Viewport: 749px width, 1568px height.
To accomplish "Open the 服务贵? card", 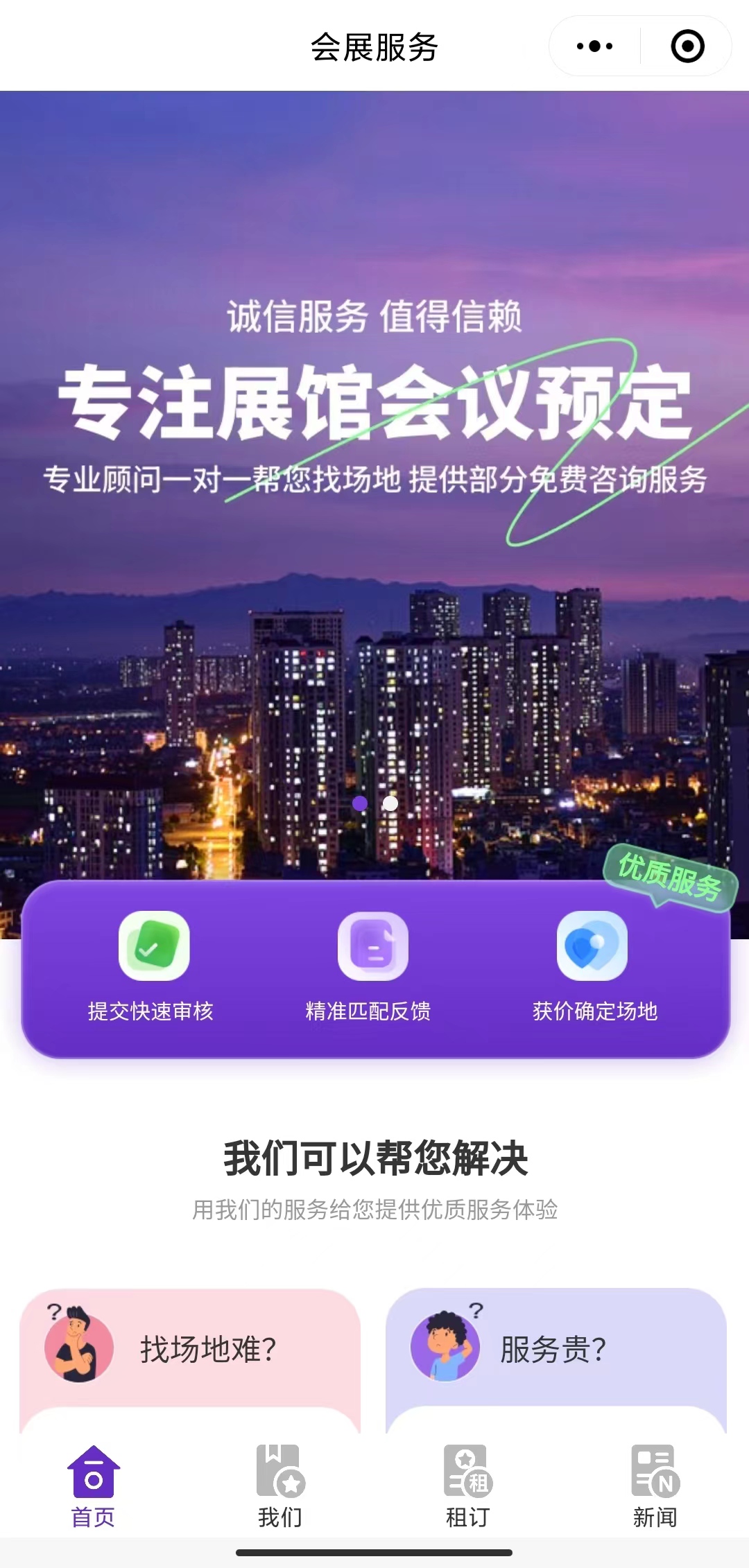I will (556, 1349).
